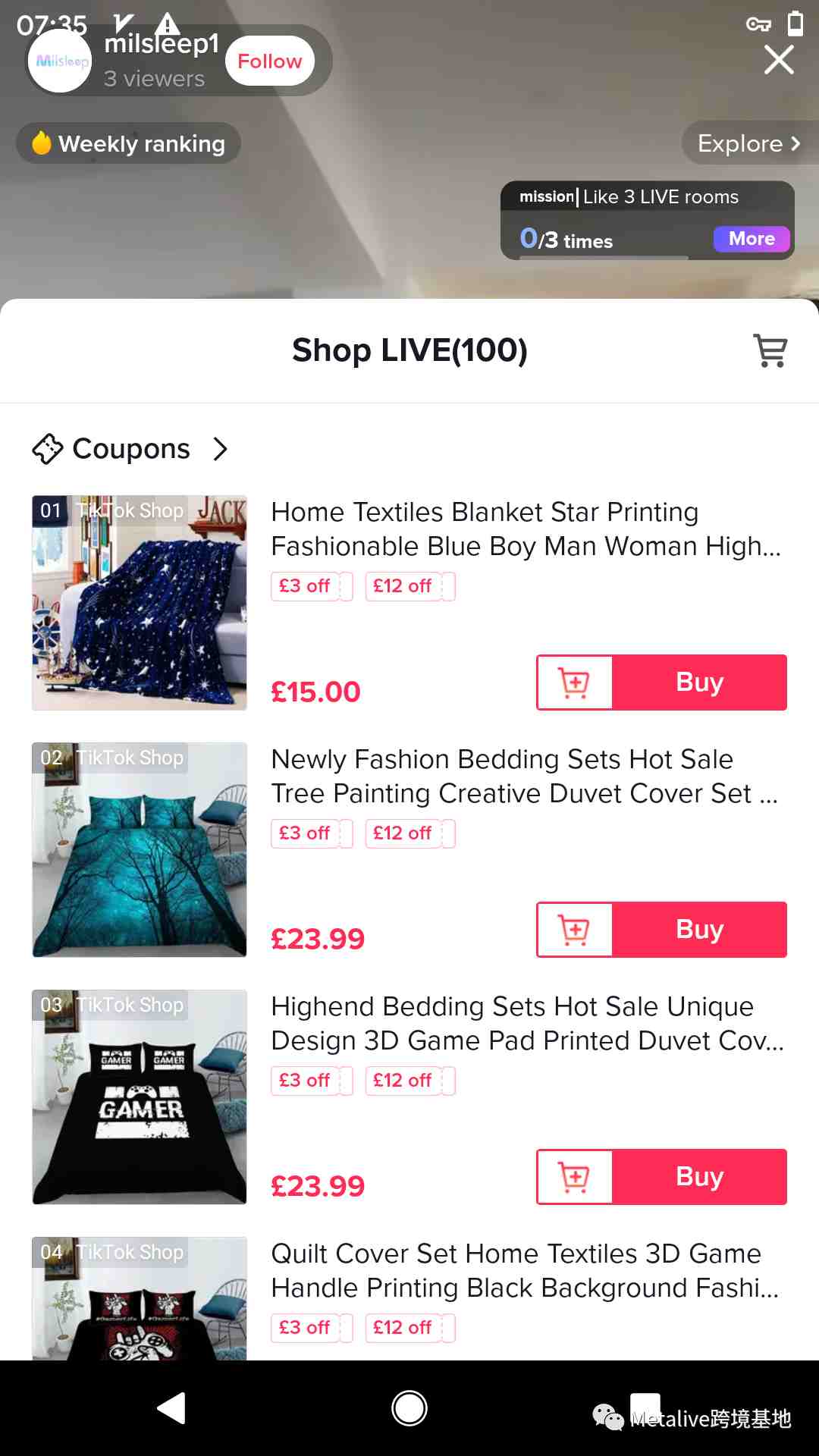Buy the Tree Painting Duvet Cover Set
Viewport: 819px width, 1456px height.
[699, 930]
